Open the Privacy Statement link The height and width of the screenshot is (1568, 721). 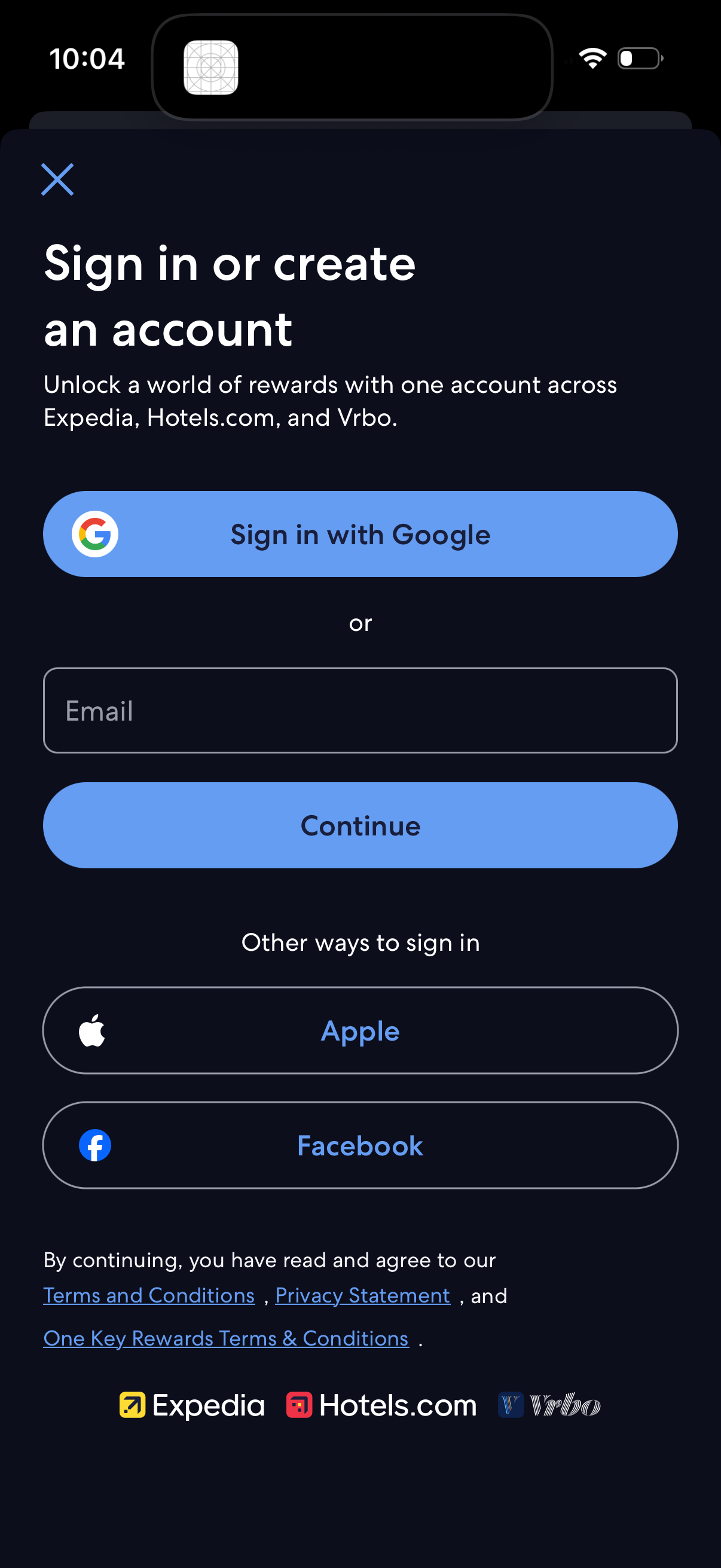pos(362,1295)
